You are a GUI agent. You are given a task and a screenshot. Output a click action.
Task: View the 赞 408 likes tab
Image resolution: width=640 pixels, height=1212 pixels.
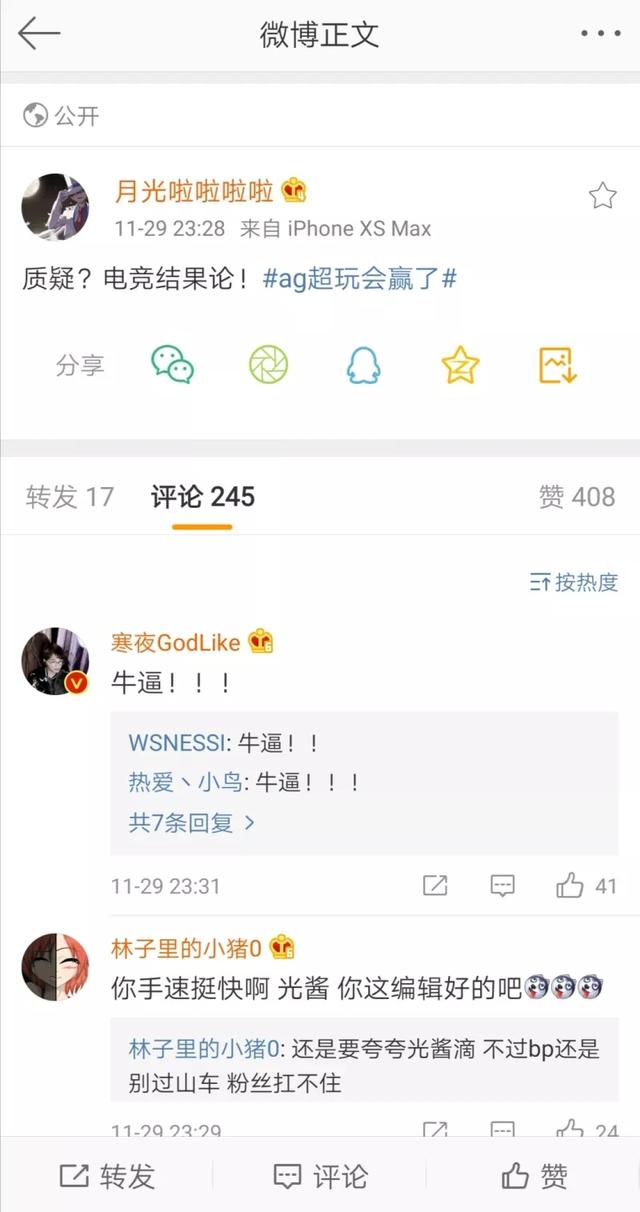point(577,497)
